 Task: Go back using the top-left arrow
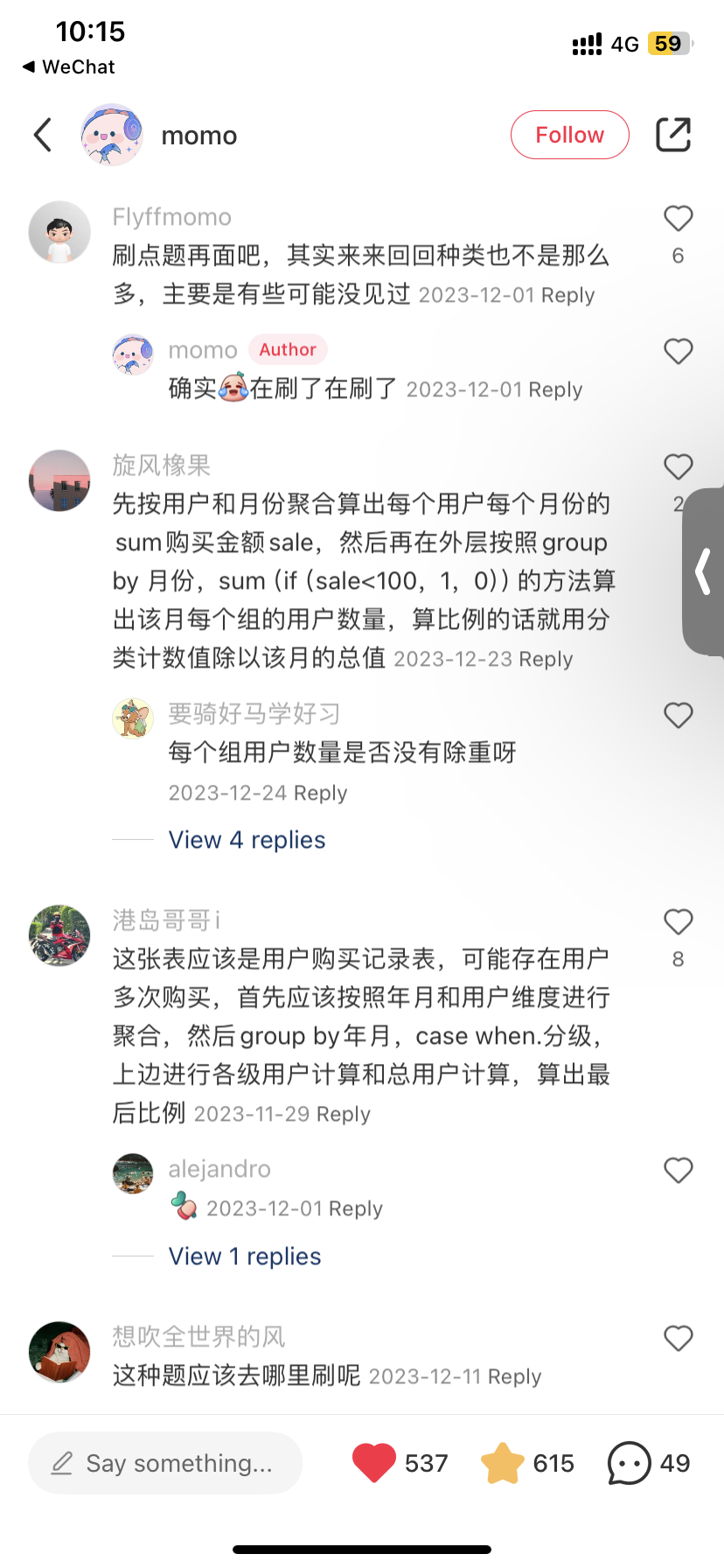(x=43, y=135)
